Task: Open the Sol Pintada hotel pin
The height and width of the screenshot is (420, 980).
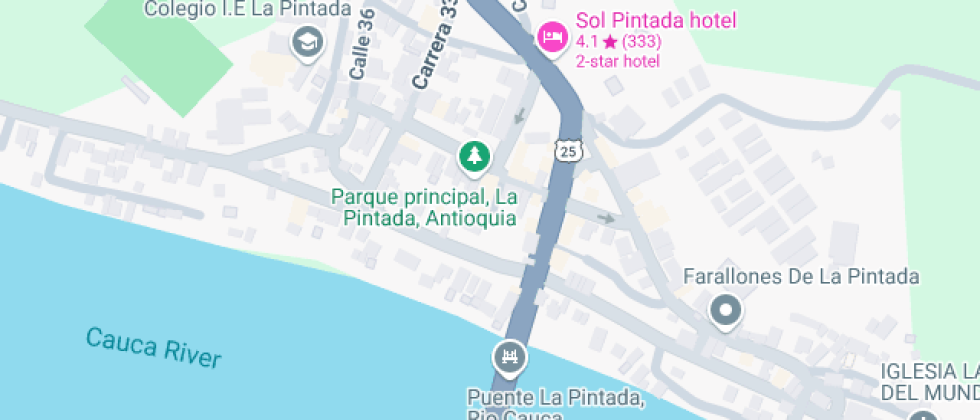Action: [551, 38]
